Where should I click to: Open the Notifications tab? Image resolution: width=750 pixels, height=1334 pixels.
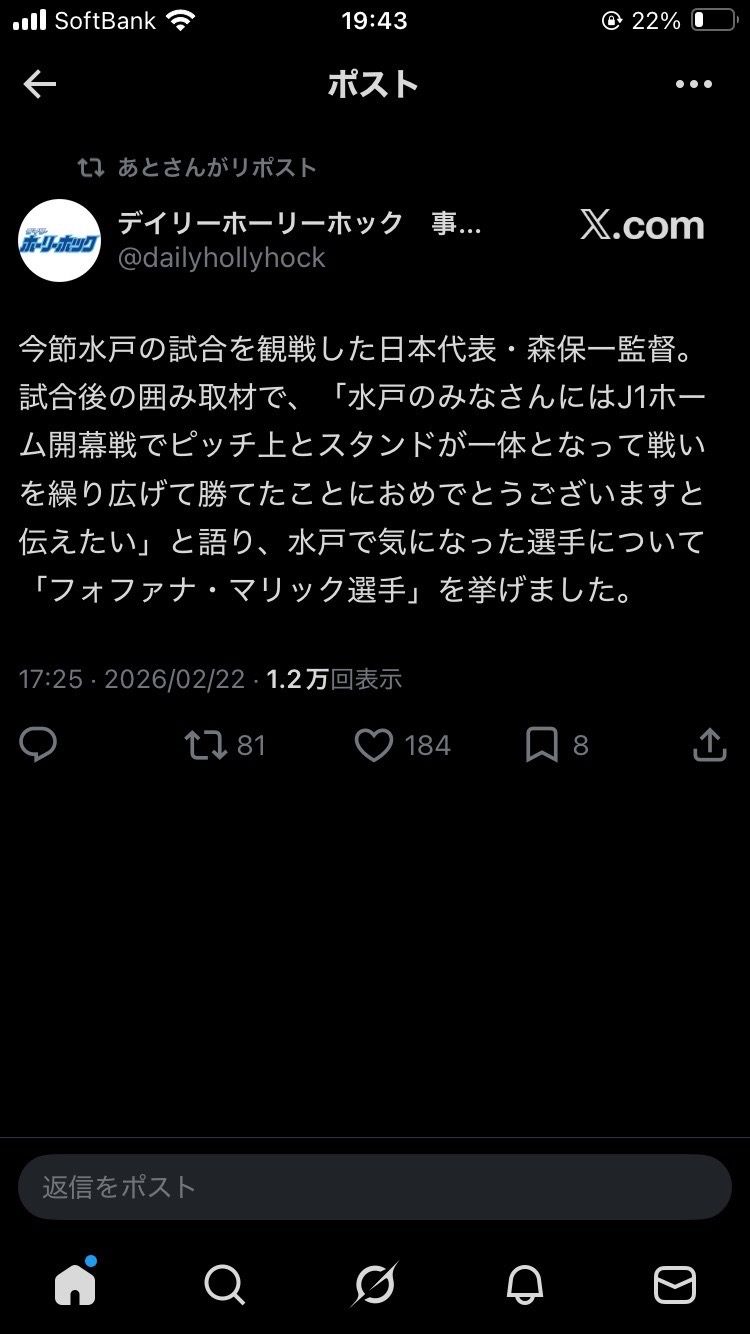525,1284
